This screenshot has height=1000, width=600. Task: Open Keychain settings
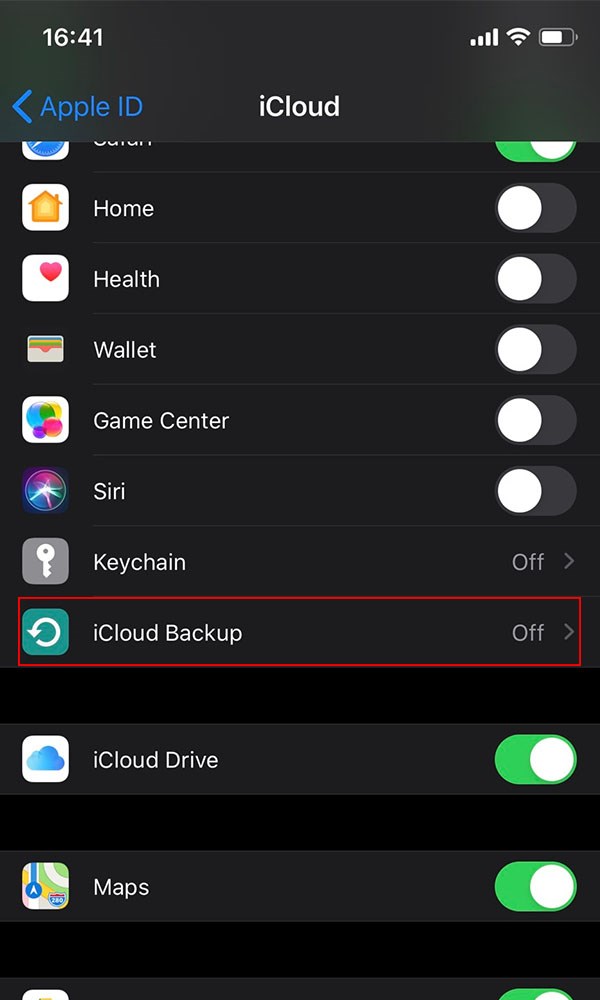pyautogui.click(x=300, y=562)
